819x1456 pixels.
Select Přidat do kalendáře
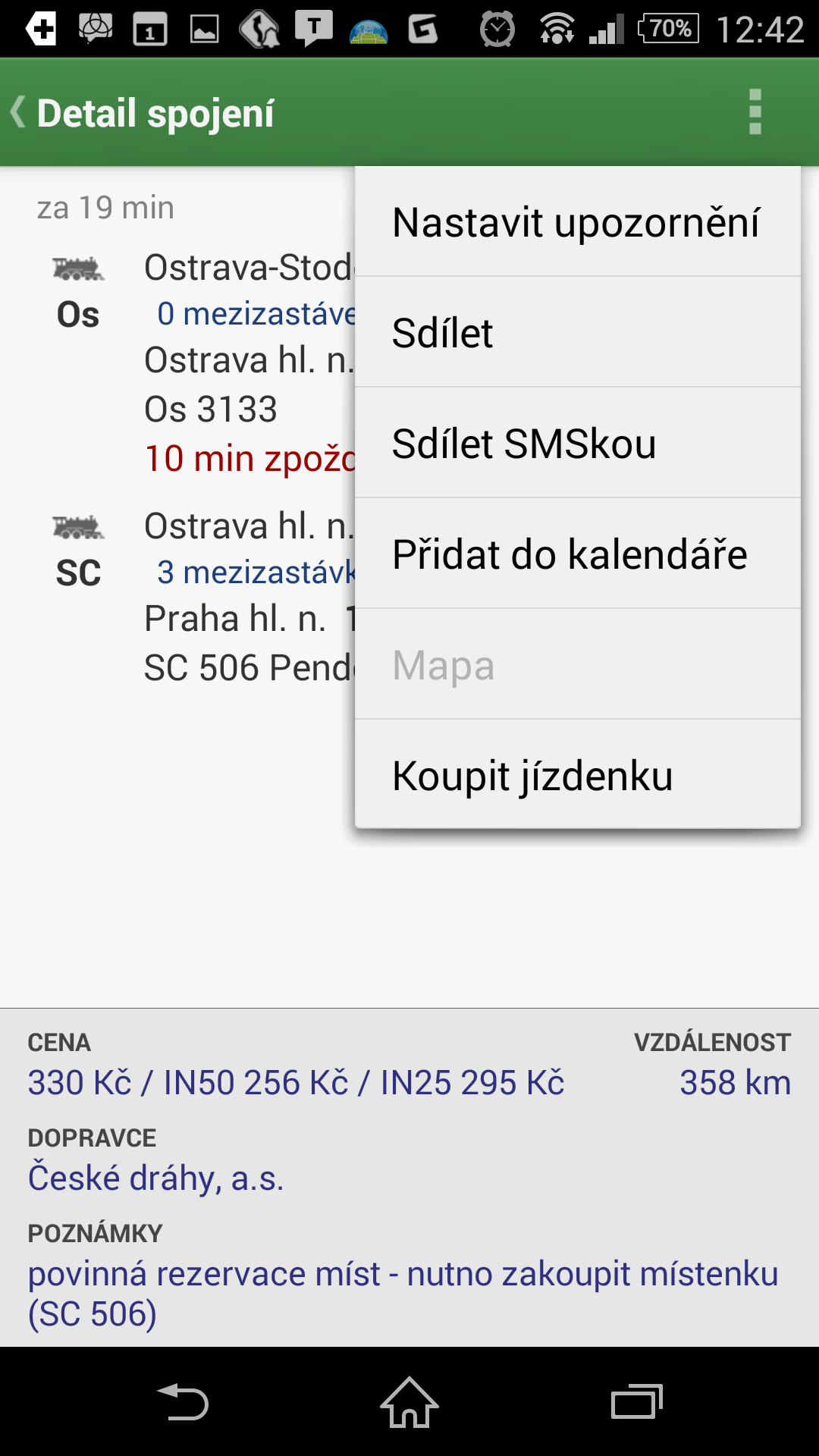578,554
